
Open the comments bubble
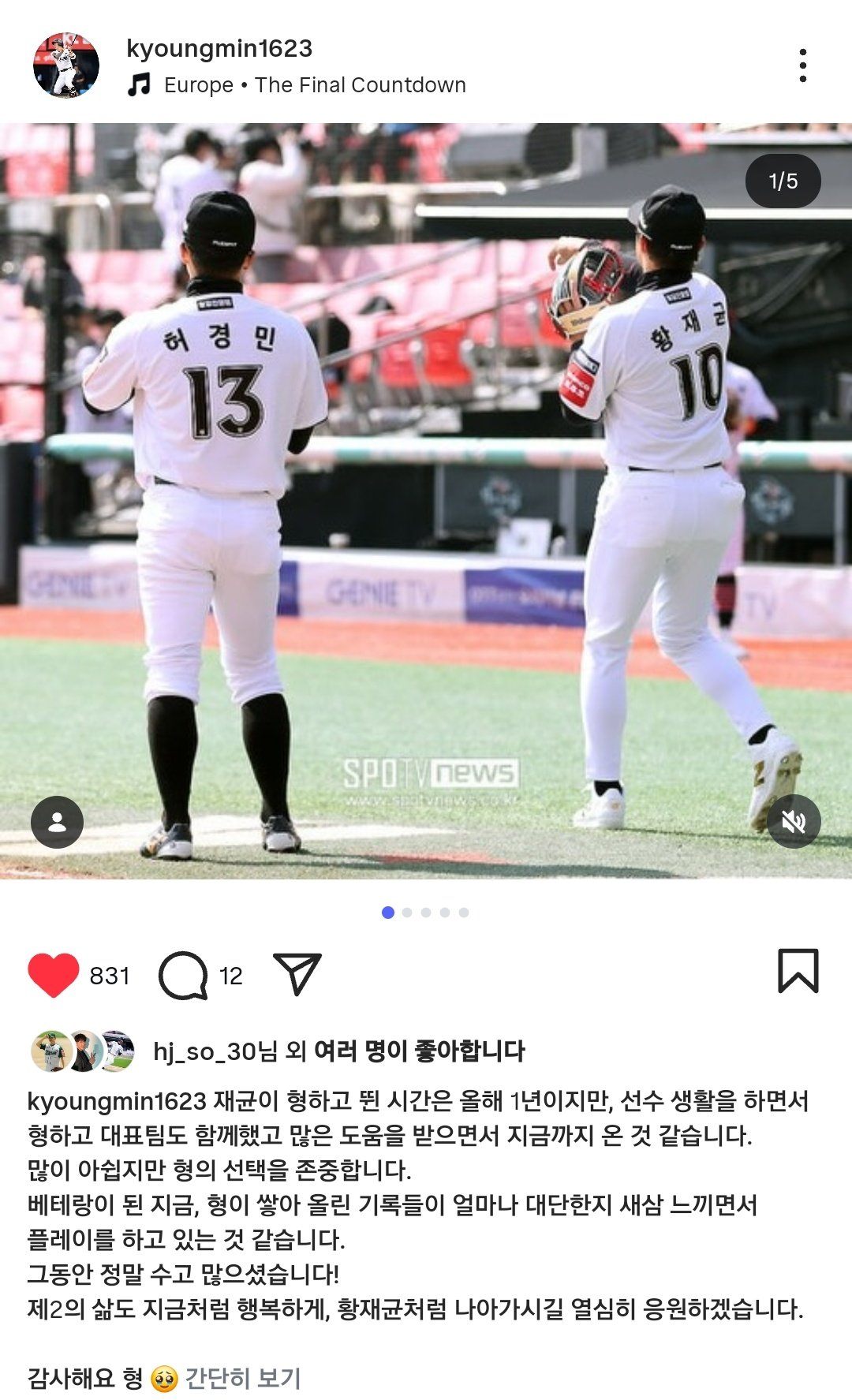pos(183,975)
